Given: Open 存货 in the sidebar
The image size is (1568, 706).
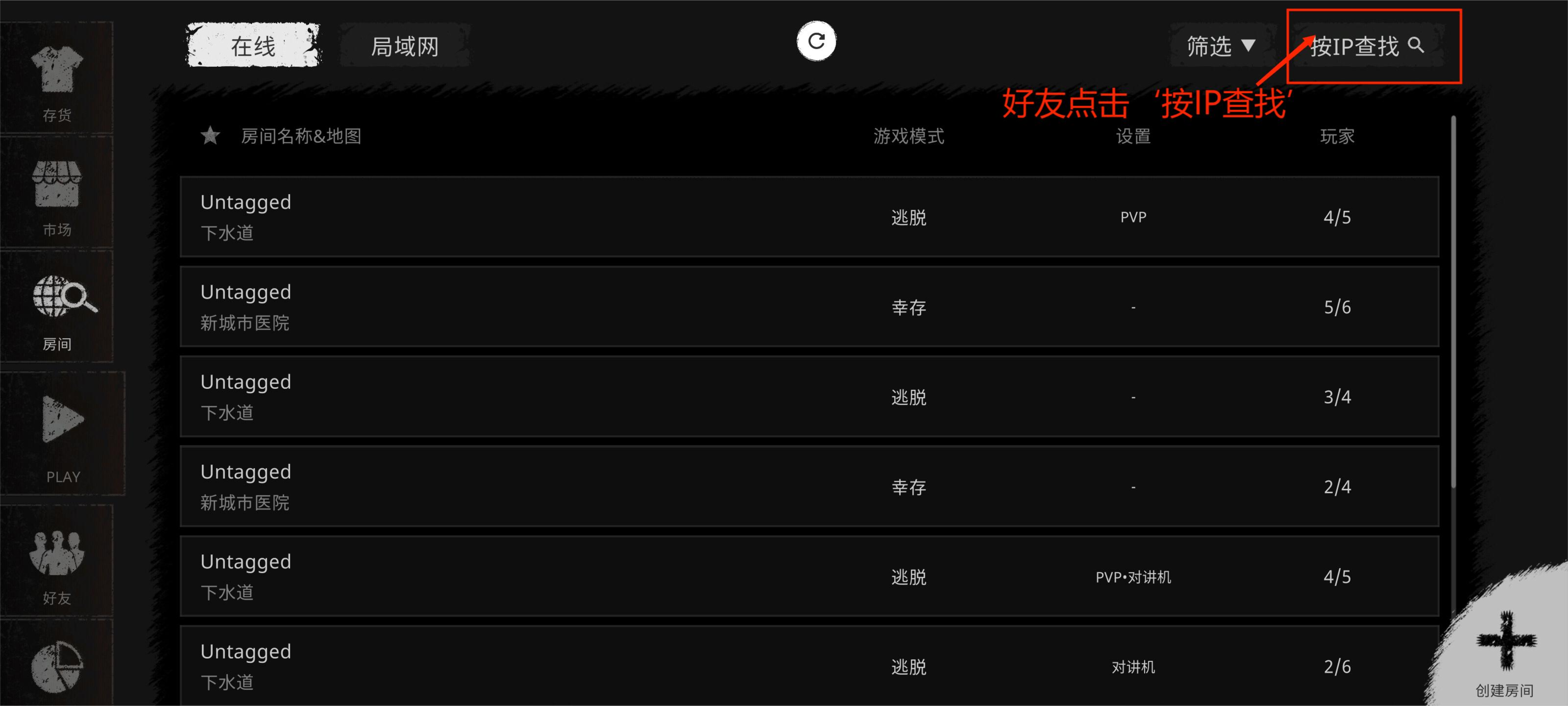Looking at the screenshot, I should click(57, 79).
